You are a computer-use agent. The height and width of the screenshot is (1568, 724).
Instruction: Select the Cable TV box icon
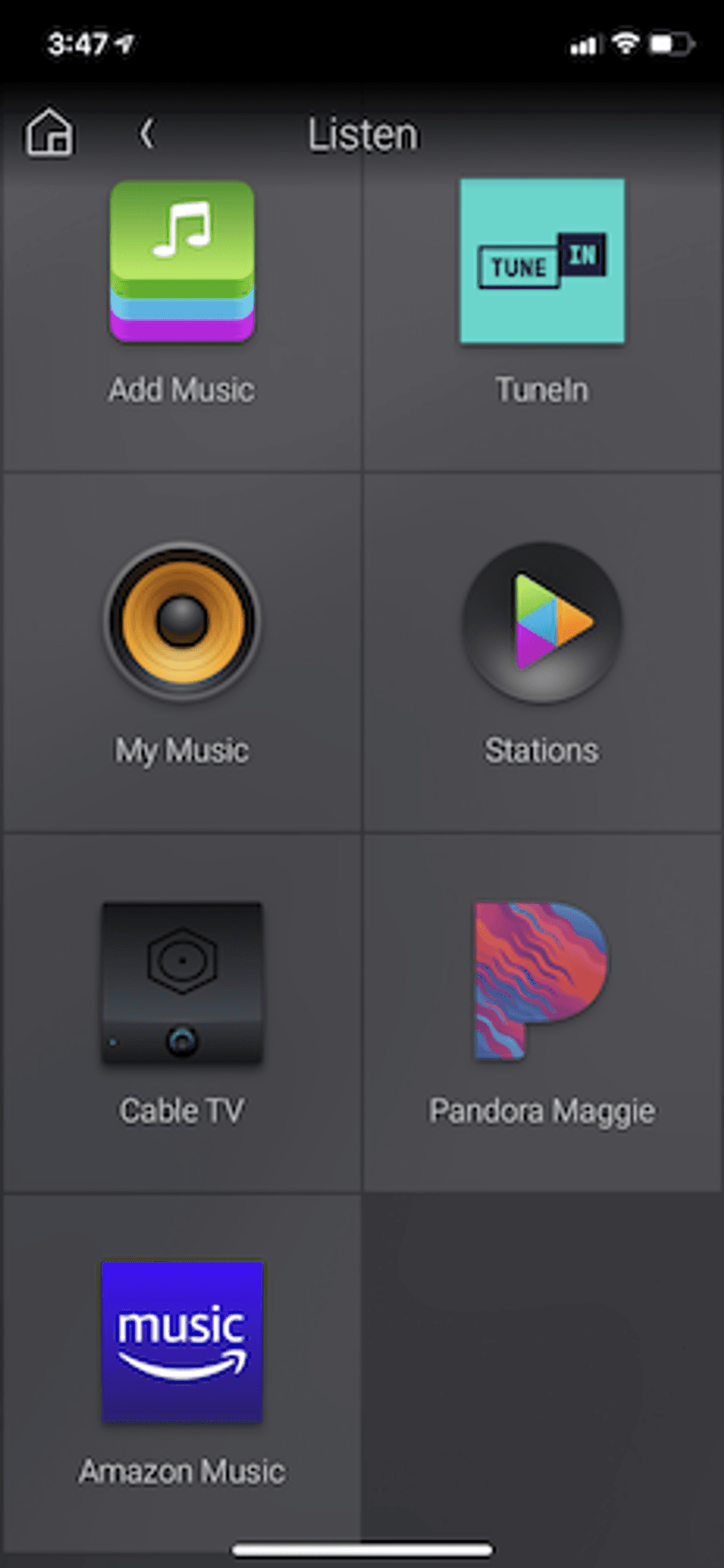point(181,983)
